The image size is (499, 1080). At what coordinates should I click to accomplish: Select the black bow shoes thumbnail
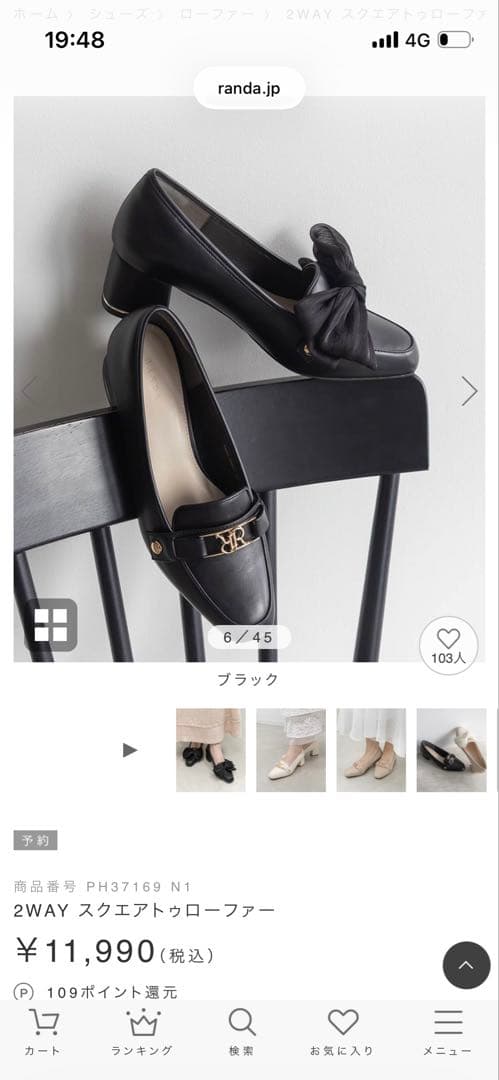tap(210, 749)
